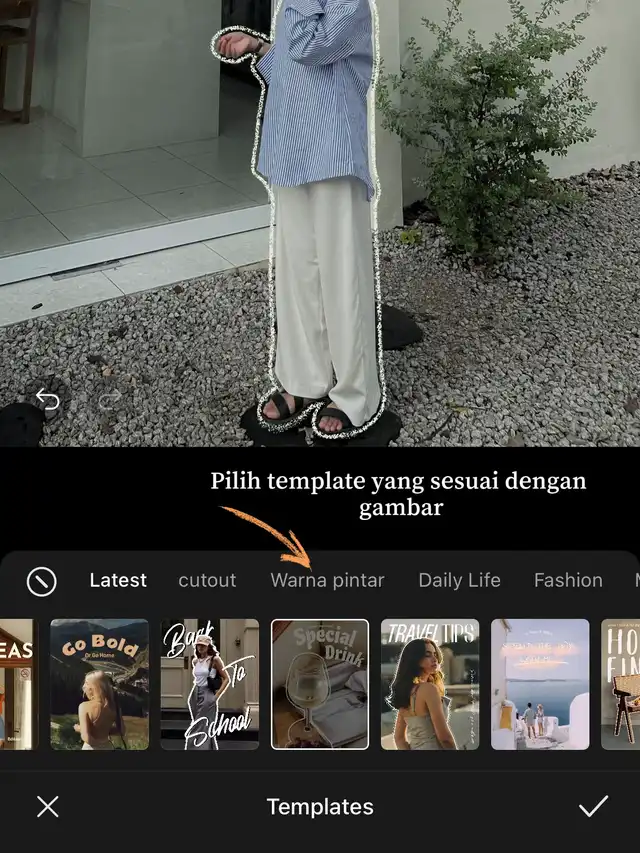
Task: Confirm the template with the checkmark
Action: tap(593, 806)
